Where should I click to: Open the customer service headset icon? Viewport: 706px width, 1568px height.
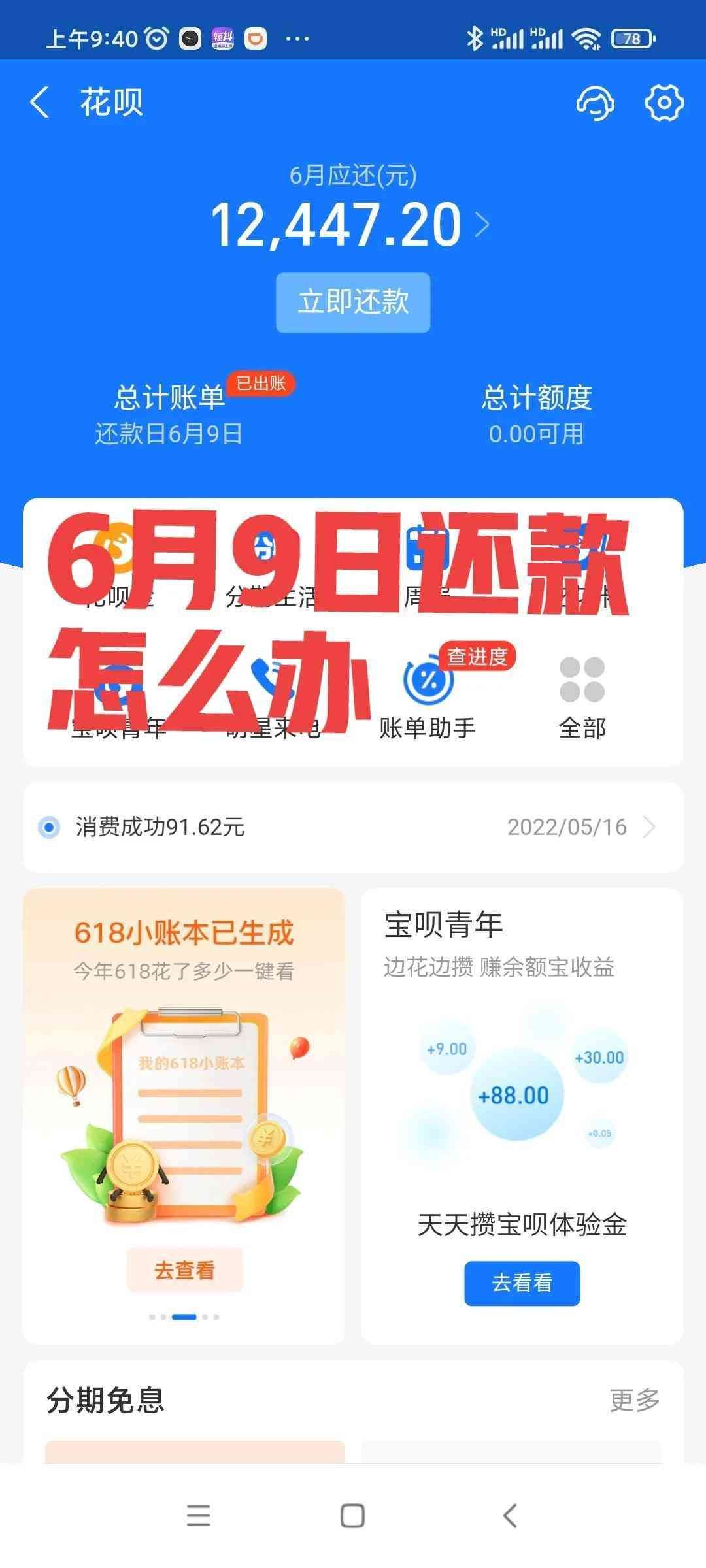594,103
